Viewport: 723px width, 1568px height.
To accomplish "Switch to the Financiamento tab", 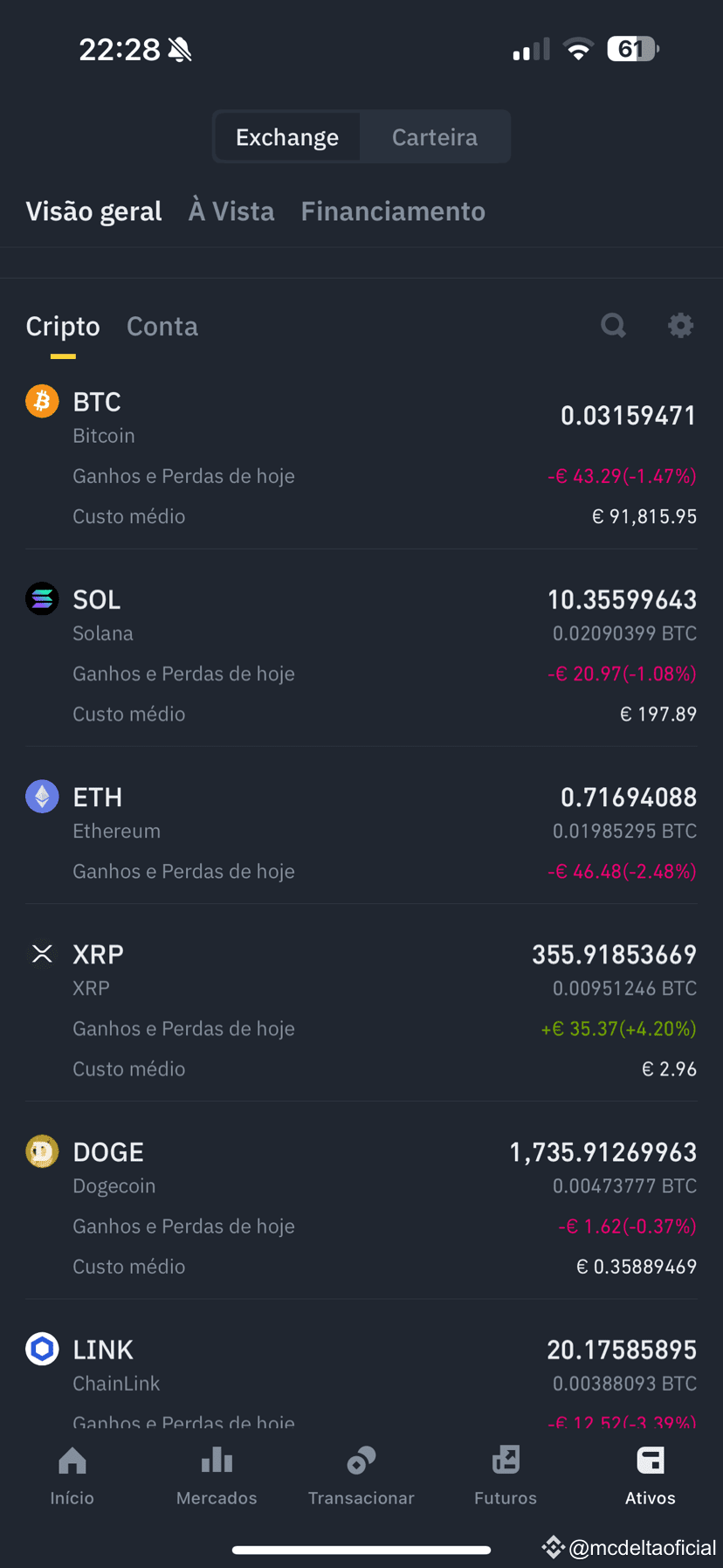I will 393,211.
